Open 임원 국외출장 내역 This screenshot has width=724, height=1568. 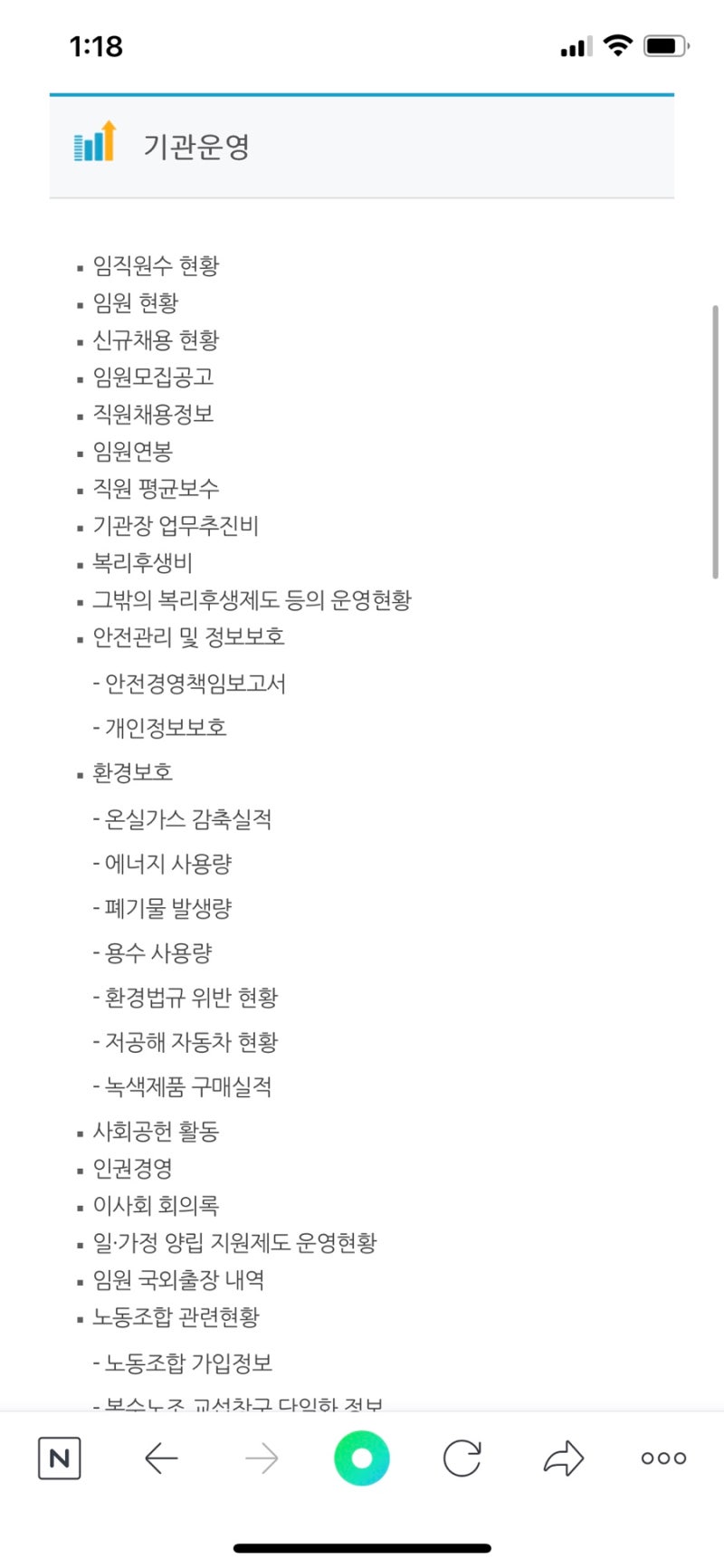178,1280
